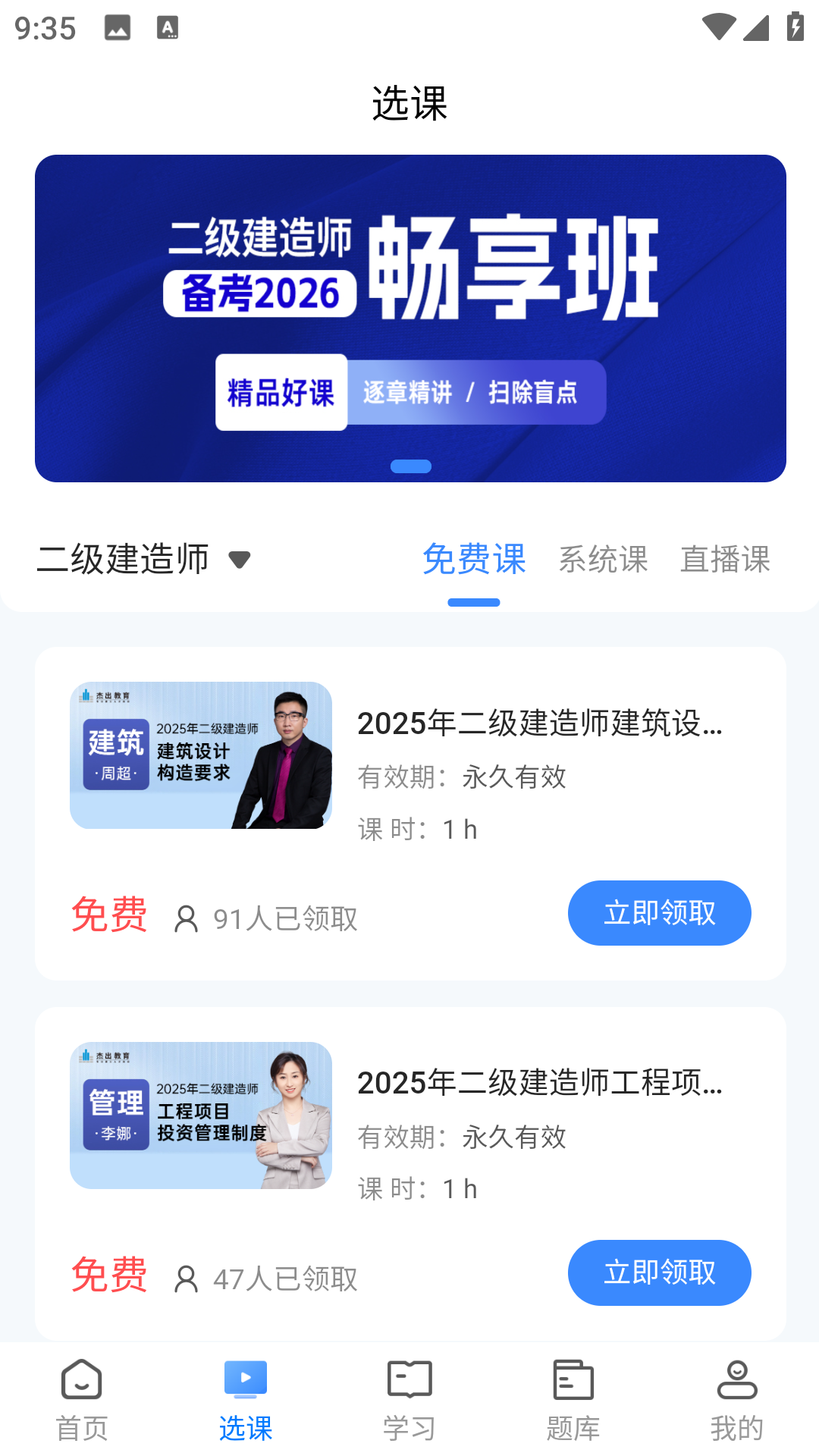Click the person icon next to 91人已领取
Screen dimensions: 819x1456
(x=184, y=918)
